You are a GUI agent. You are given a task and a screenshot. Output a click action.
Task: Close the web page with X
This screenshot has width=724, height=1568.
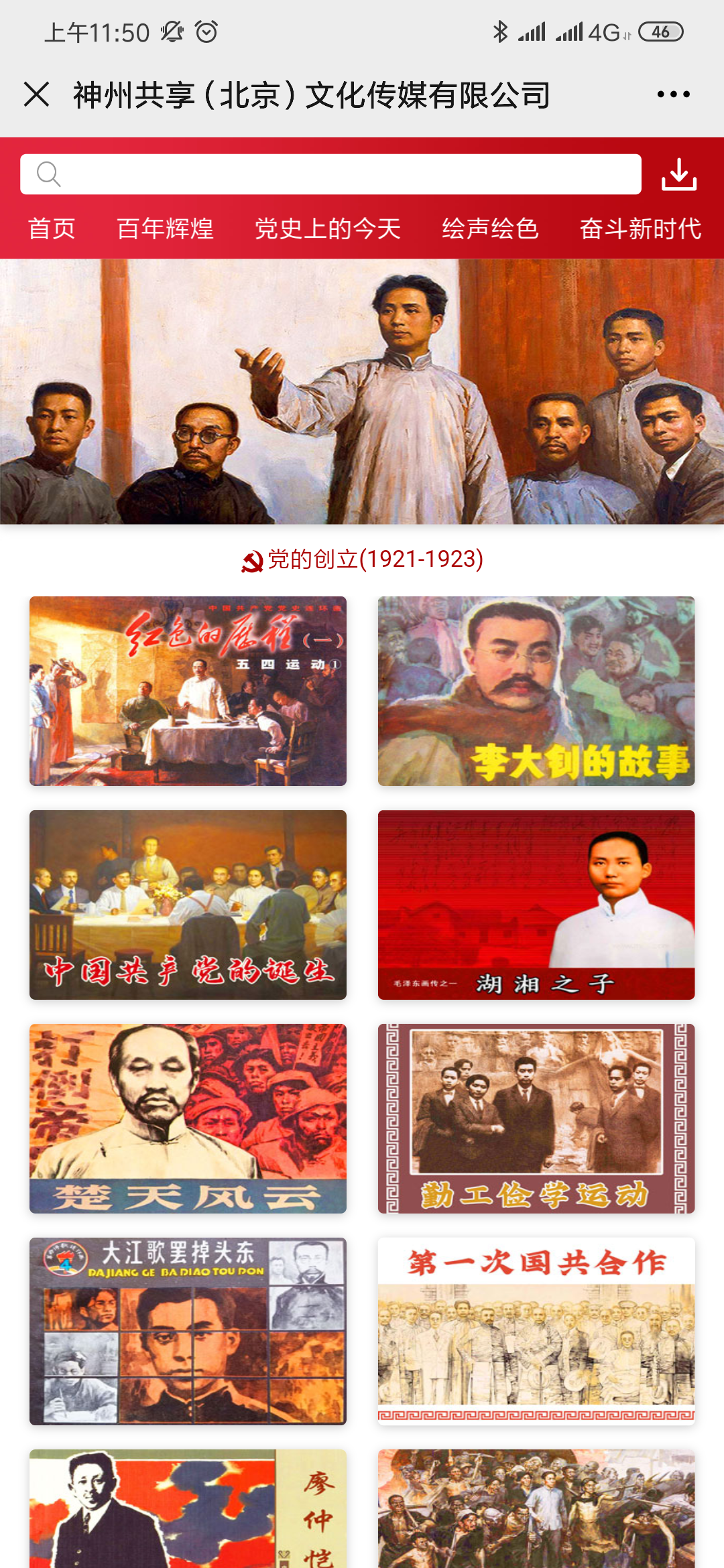37,94
